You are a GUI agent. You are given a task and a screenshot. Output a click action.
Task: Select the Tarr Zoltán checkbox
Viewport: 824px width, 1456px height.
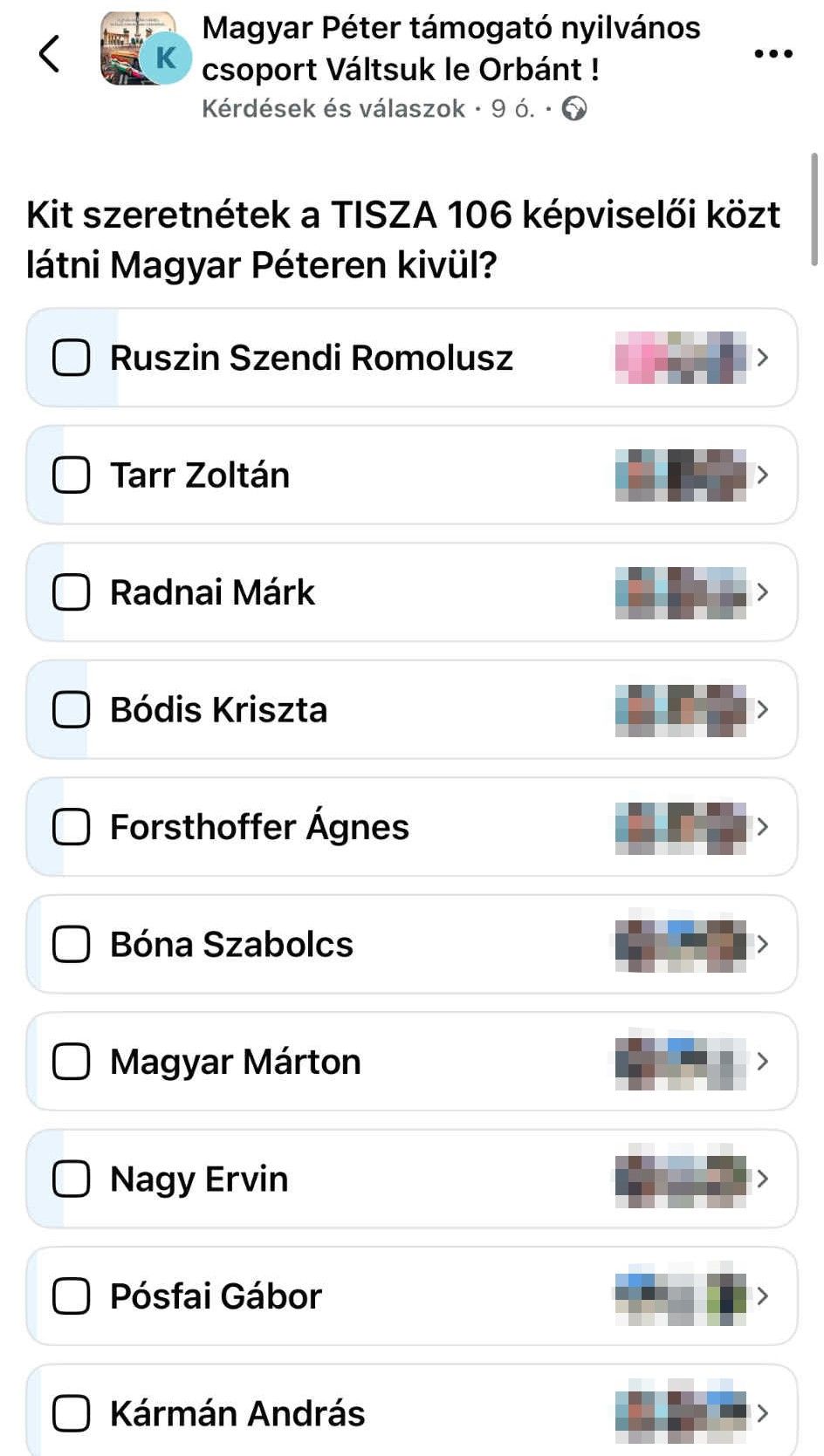click(x=72, y=475)
